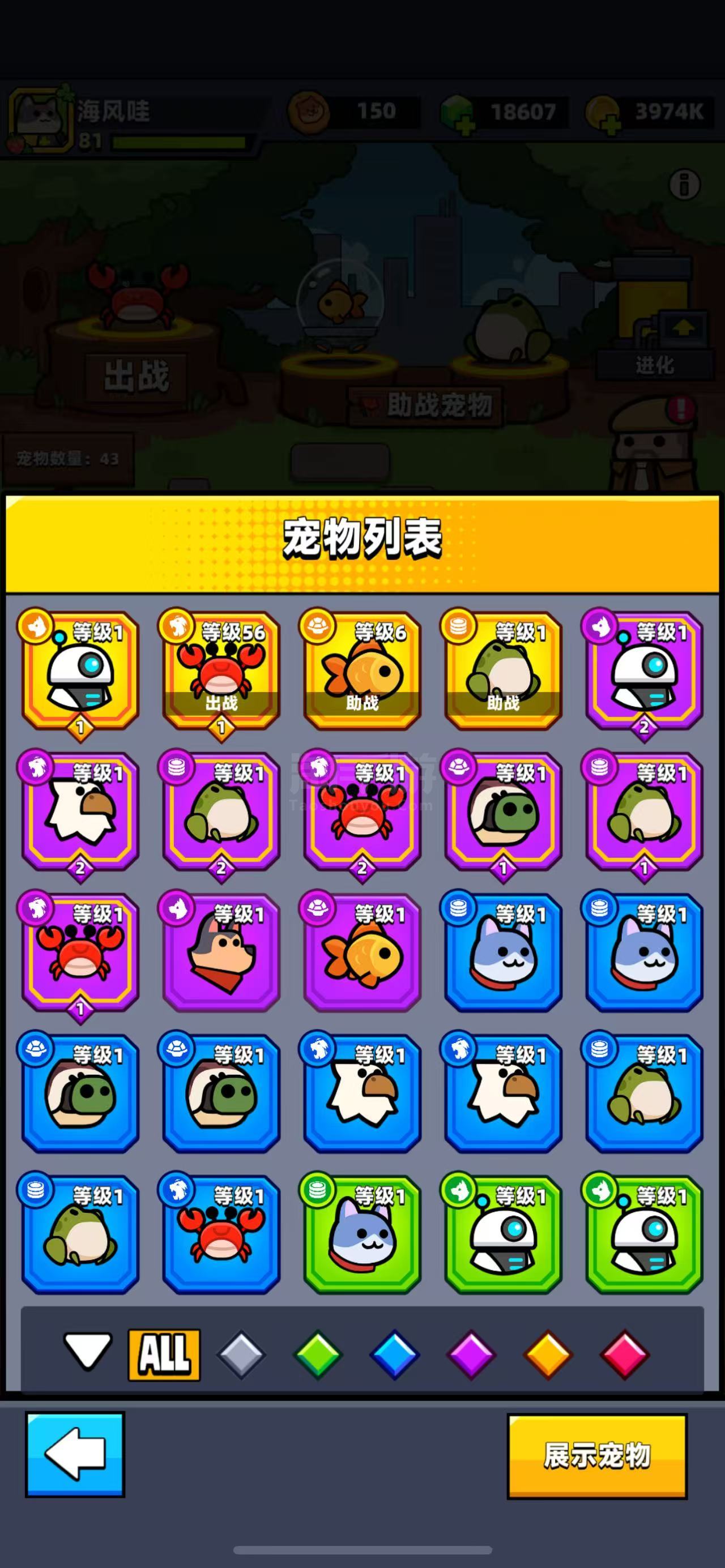Screen dimensions: 725x1568
Task: Expand the white triangle sort dropdown
Action: point(88,1351)
